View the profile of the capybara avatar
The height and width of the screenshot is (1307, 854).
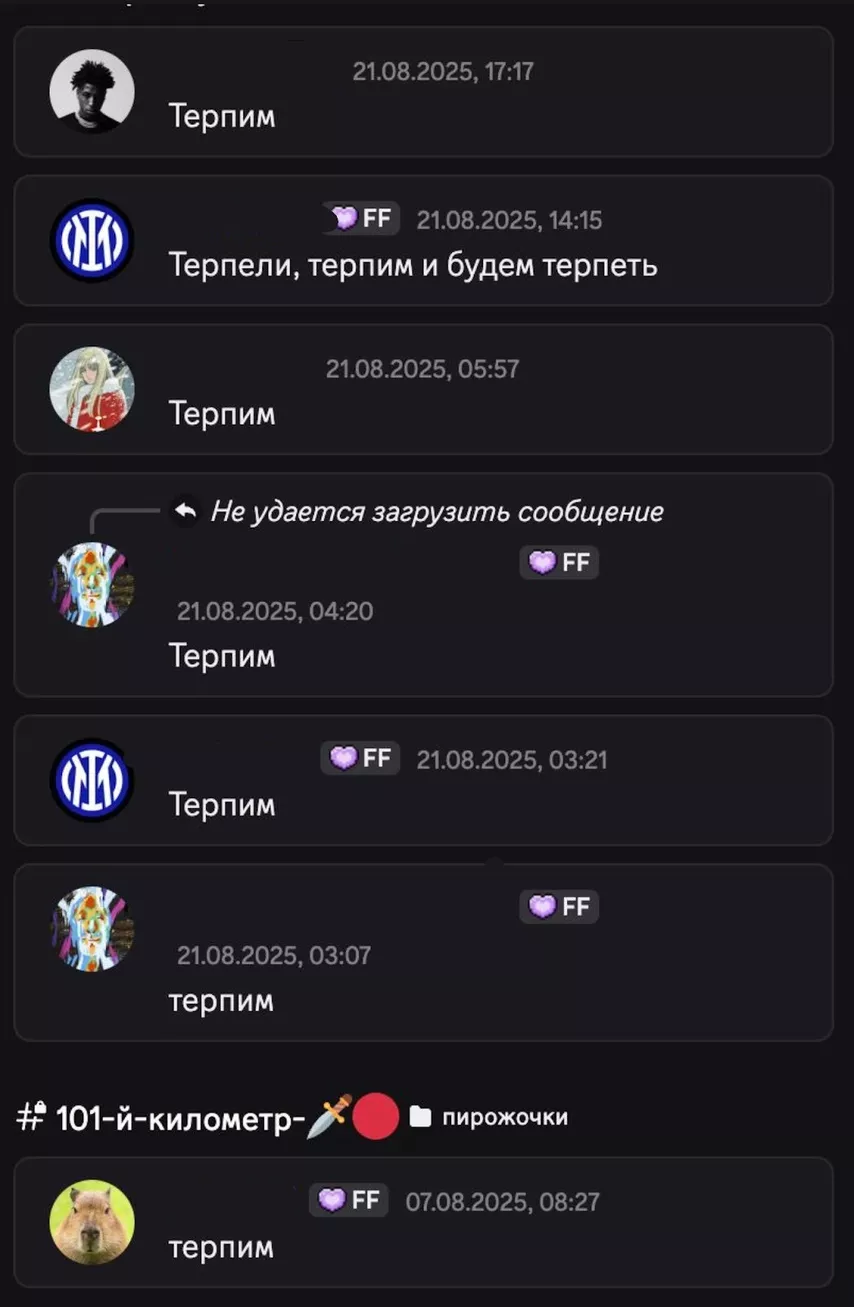(x=92, y=1222)
